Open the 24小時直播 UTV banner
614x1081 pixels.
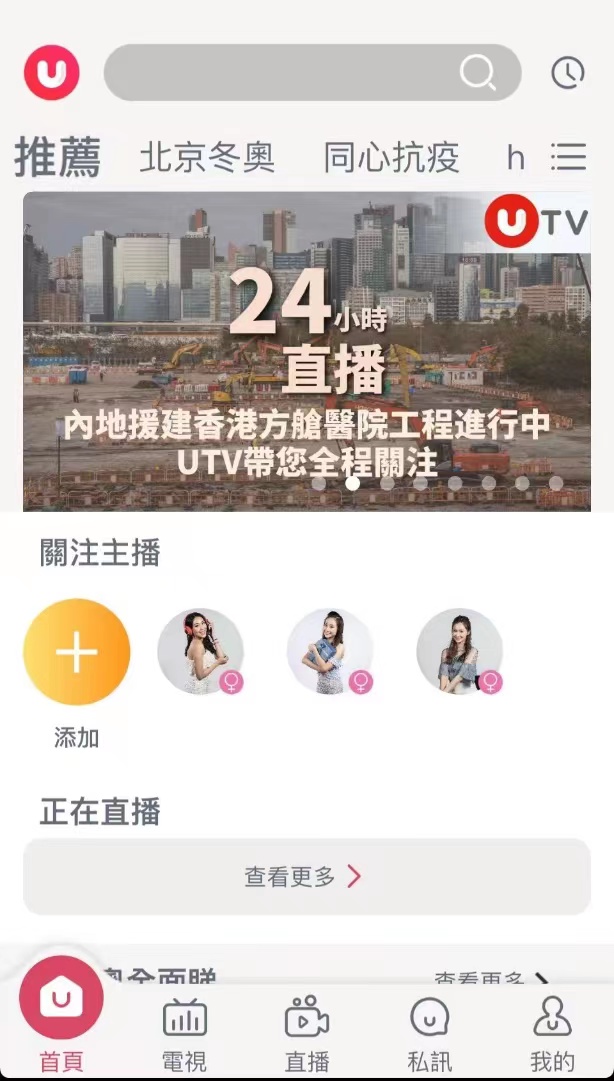[306, 350]
